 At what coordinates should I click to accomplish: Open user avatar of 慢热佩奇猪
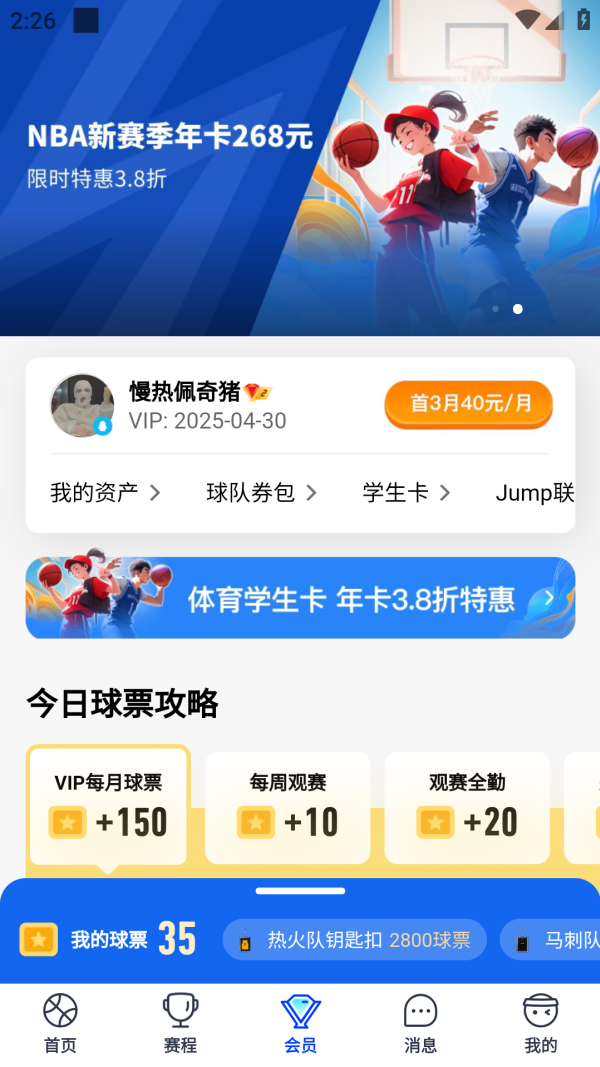82,405
